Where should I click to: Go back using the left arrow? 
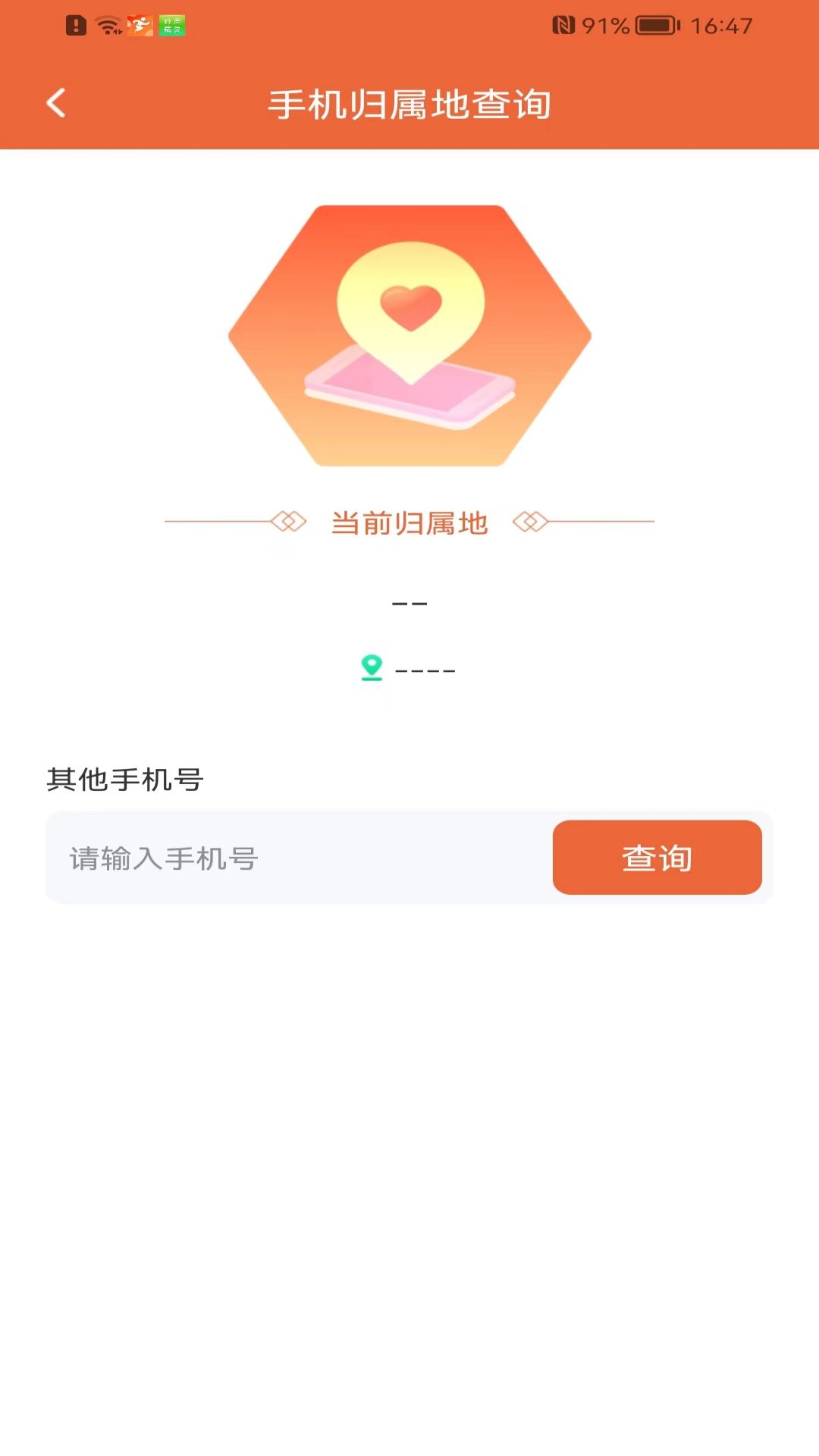(55, 104)
